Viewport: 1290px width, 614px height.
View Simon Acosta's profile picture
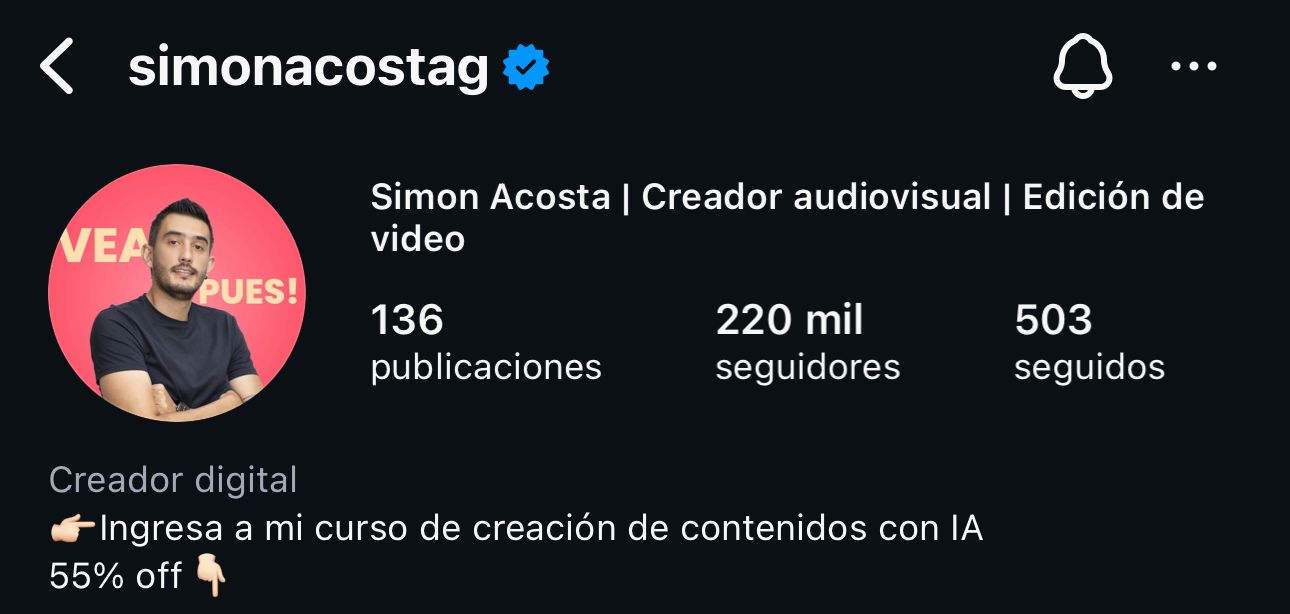(x=177, y=292)
